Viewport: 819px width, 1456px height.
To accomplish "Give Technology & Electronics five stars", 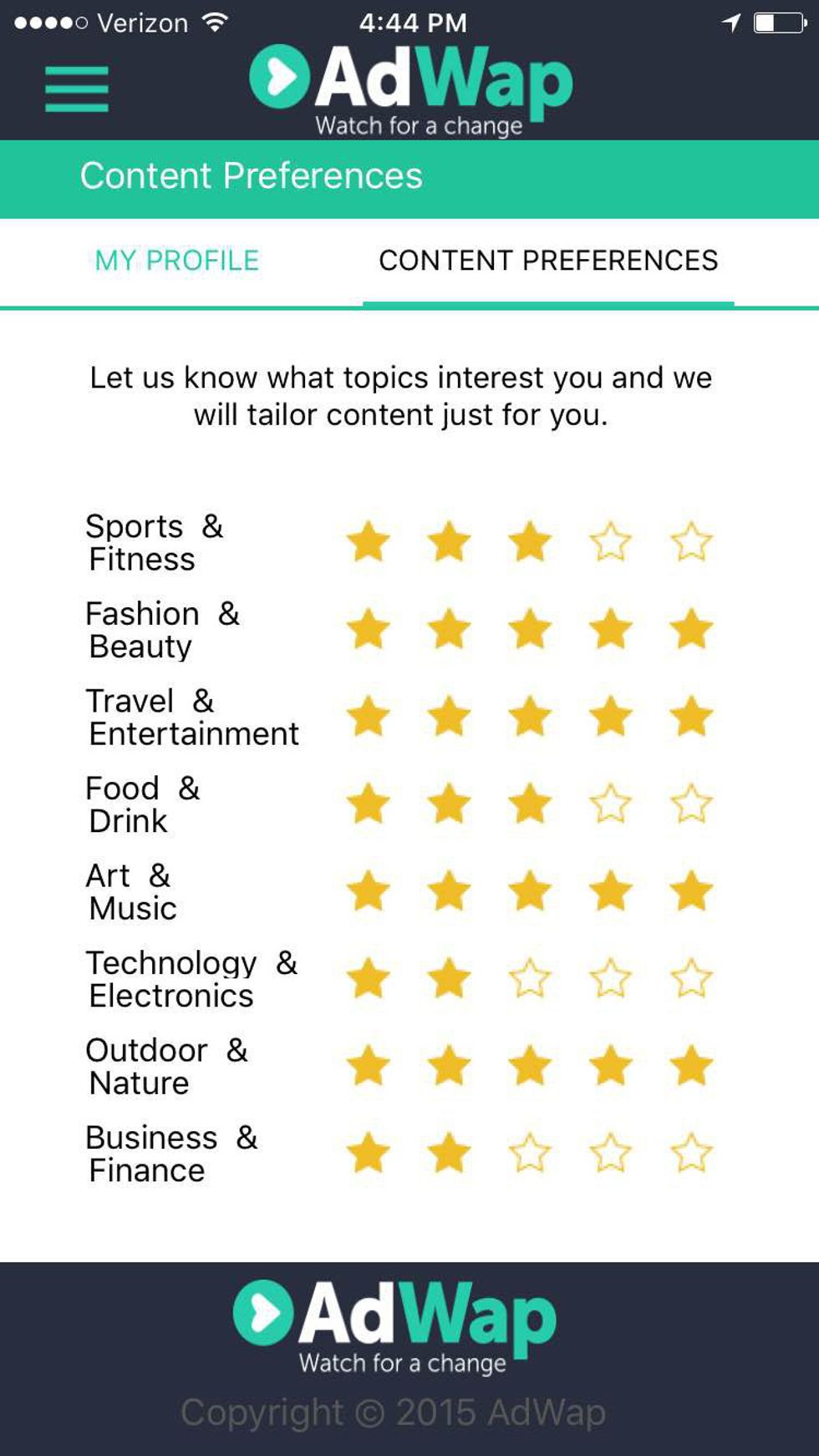I will (692, 979).
